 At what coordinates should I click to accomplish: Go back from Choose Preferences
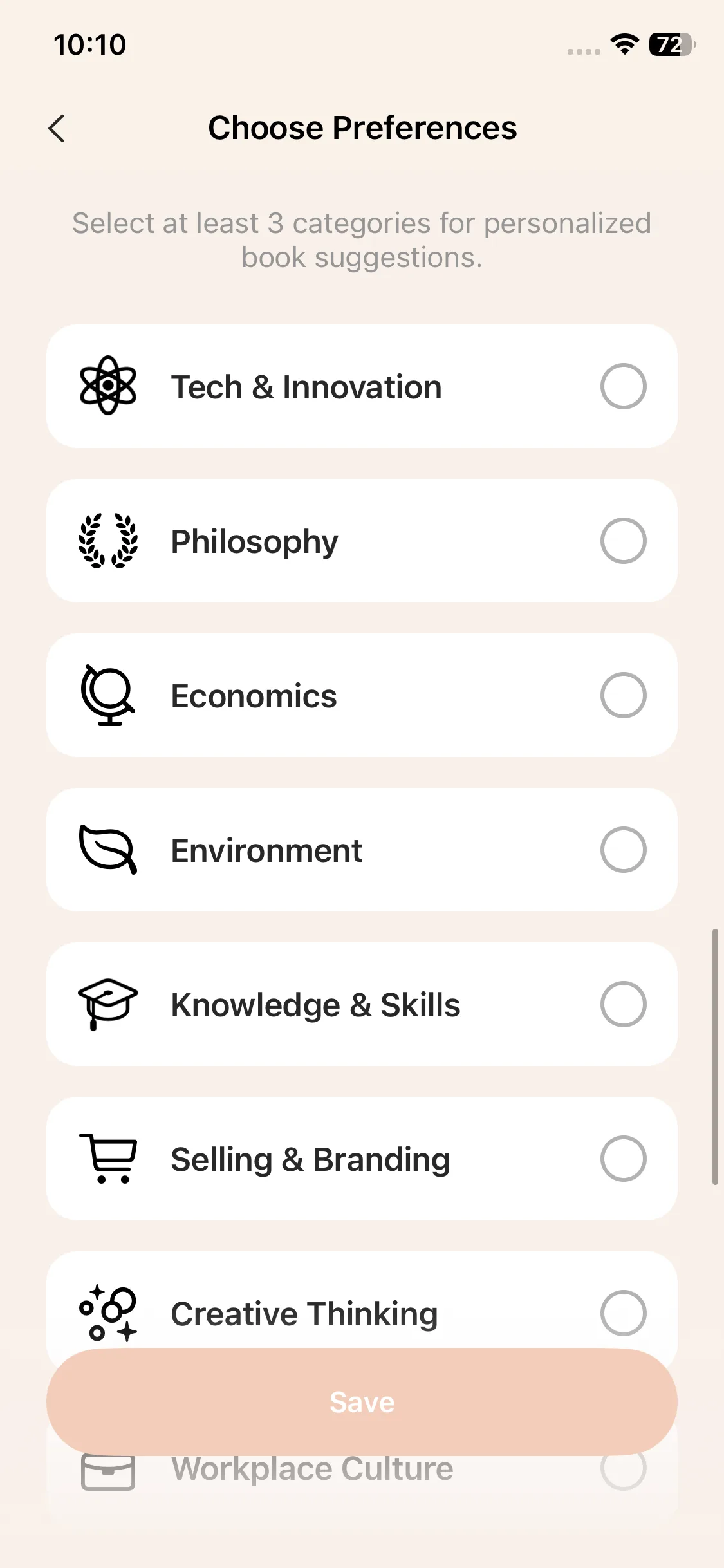(x=57, y=128)
